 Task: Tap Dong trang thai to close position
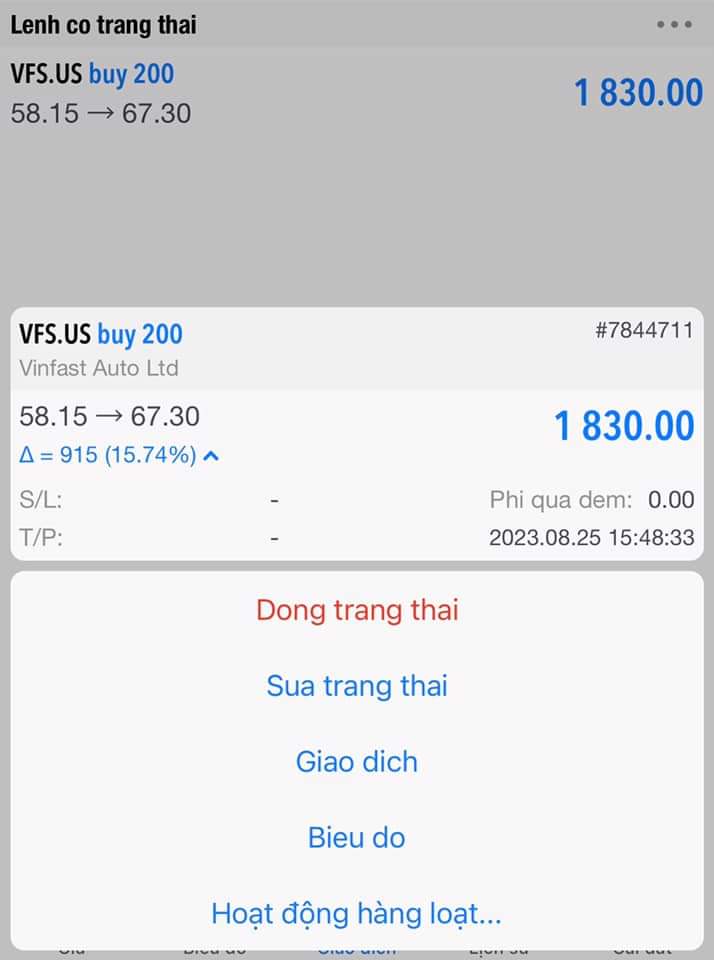(x=357, y=610)
